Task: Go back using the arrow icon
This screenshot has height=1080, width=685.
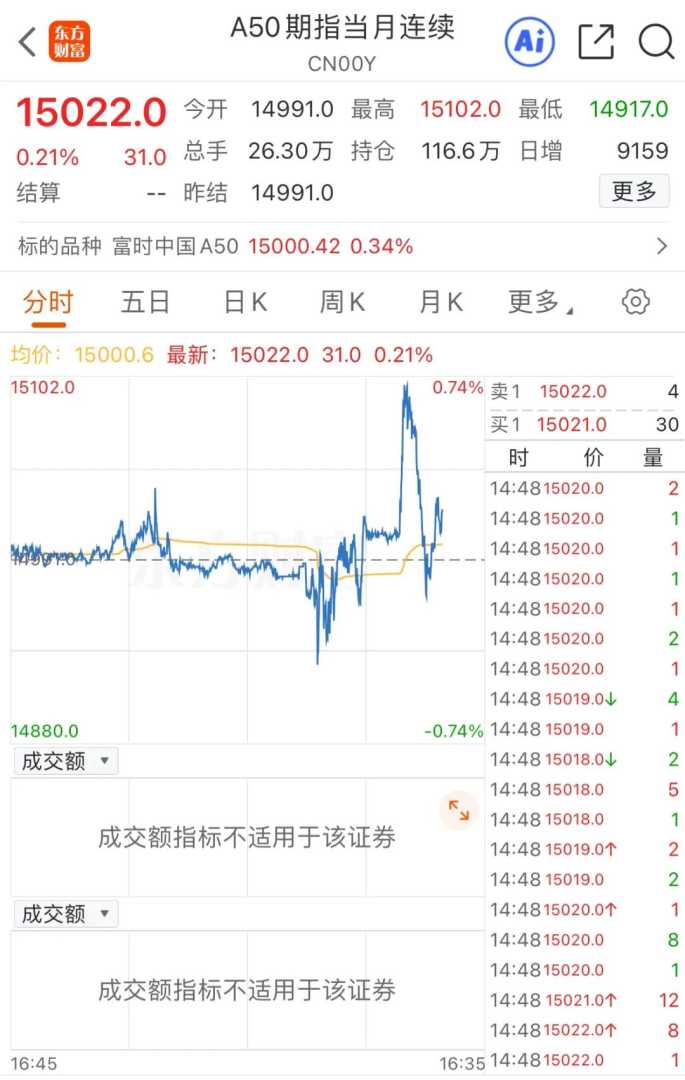Action: (x=28, y=42)
